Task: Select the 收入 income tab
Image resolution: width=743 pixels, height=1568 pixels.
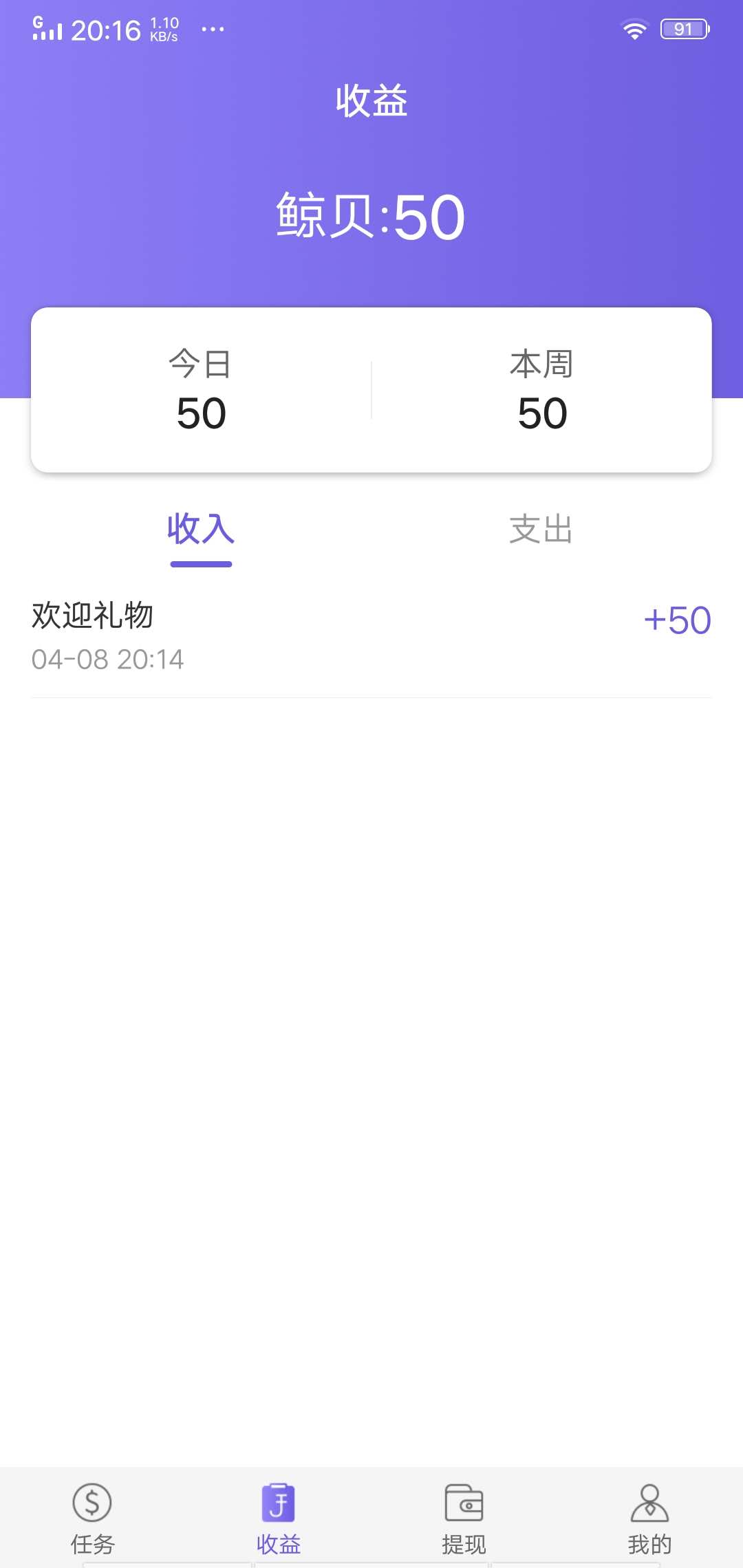Action: click(201, 531)
